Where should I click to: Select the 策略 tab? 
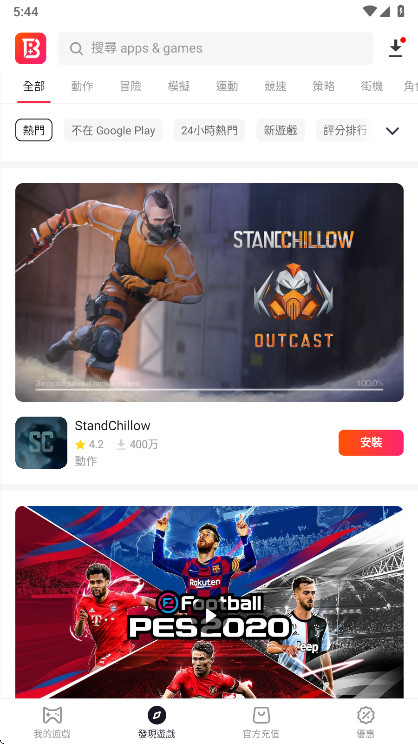click(x=324, y=86)
